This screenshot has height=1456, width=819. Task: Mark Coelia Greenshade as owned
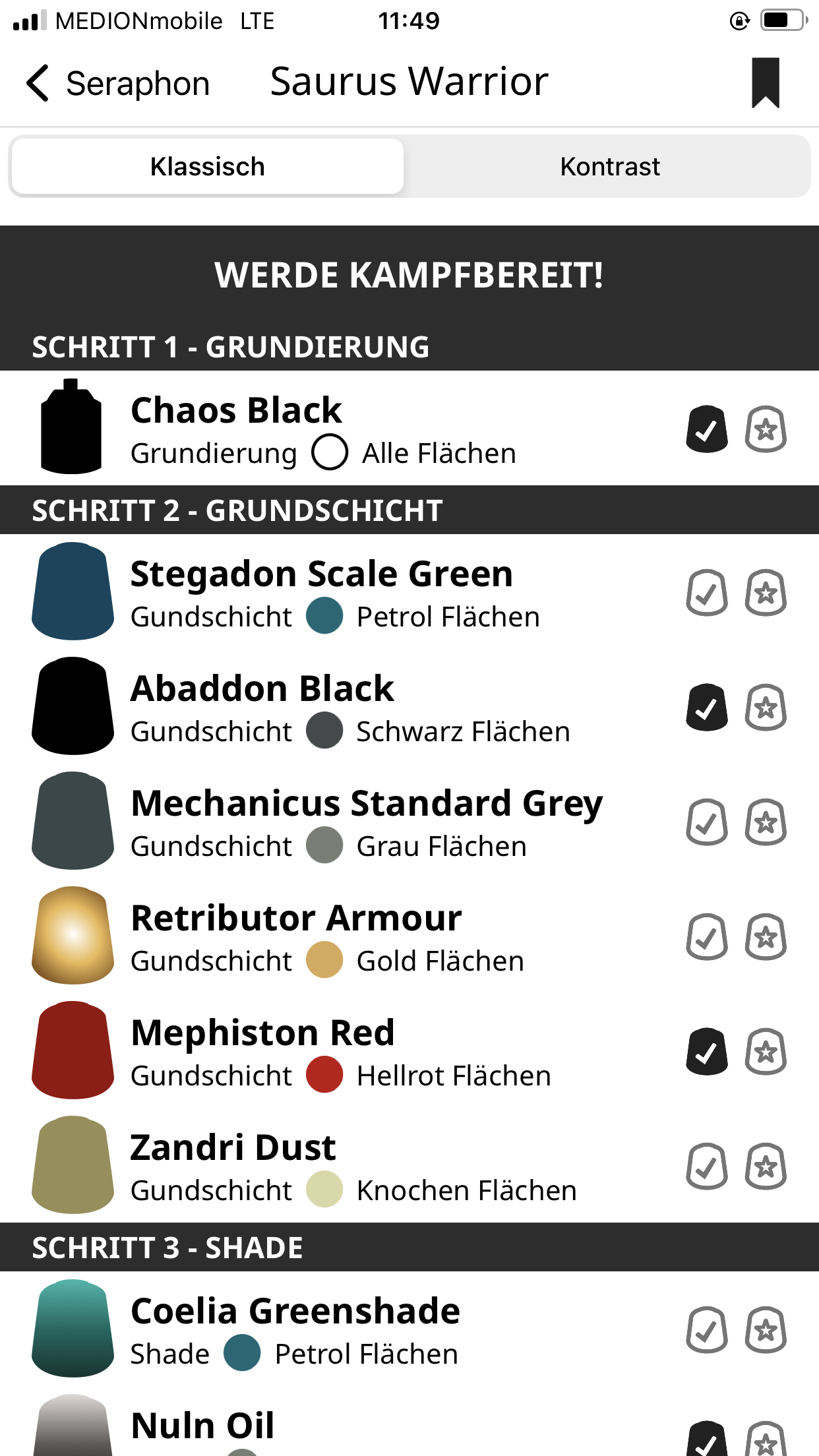[x=706, y=1330]
